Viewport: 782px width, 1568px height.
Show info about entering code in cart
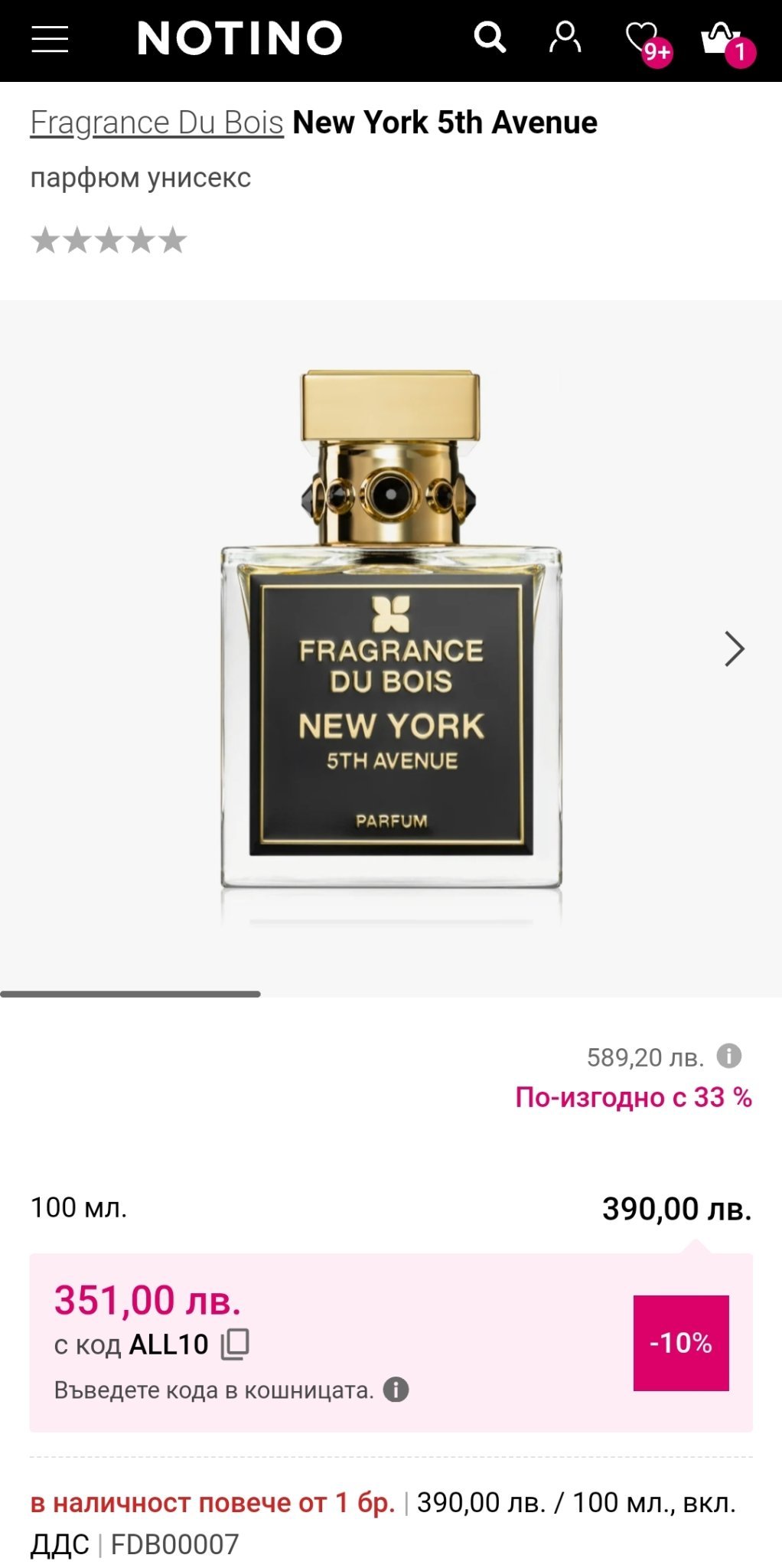click(x=396, y=1389)
